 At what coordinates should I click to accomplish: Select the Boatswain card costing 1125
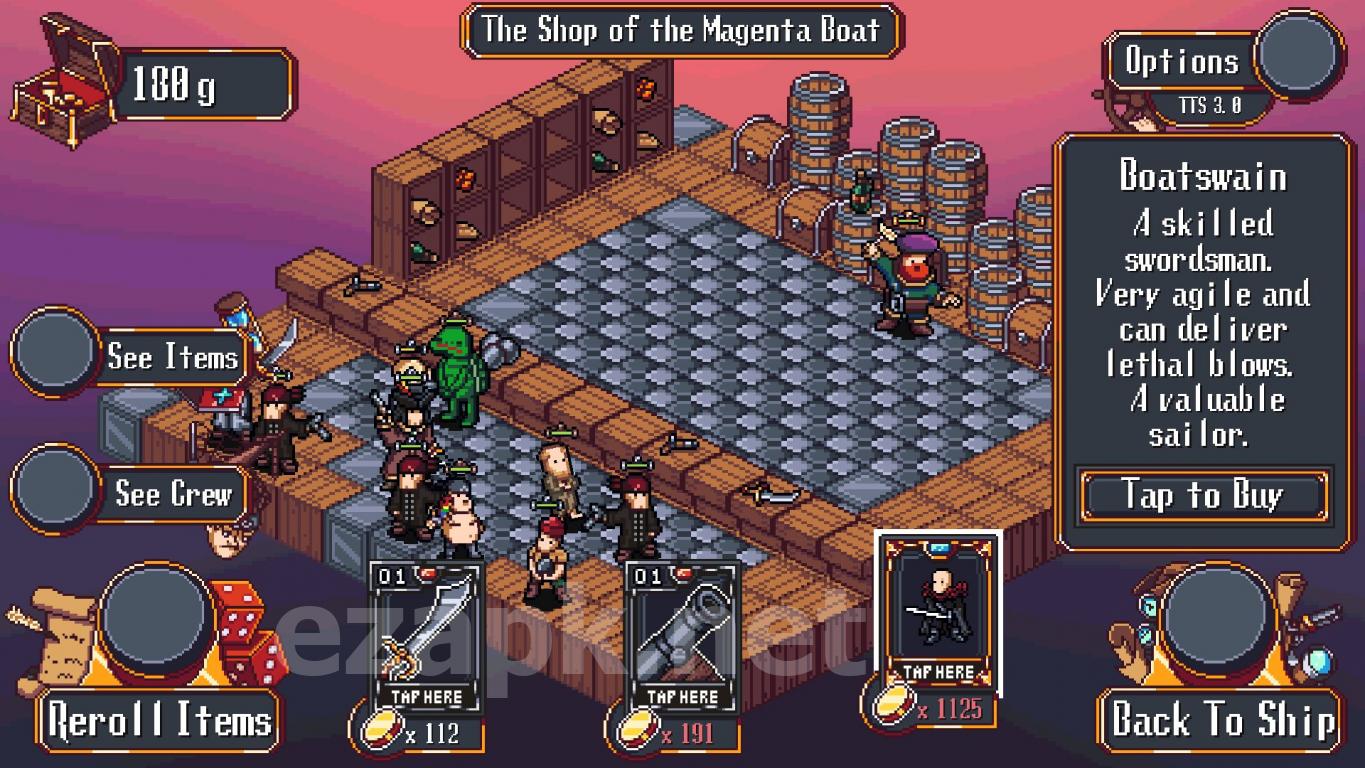click(937, 610)
